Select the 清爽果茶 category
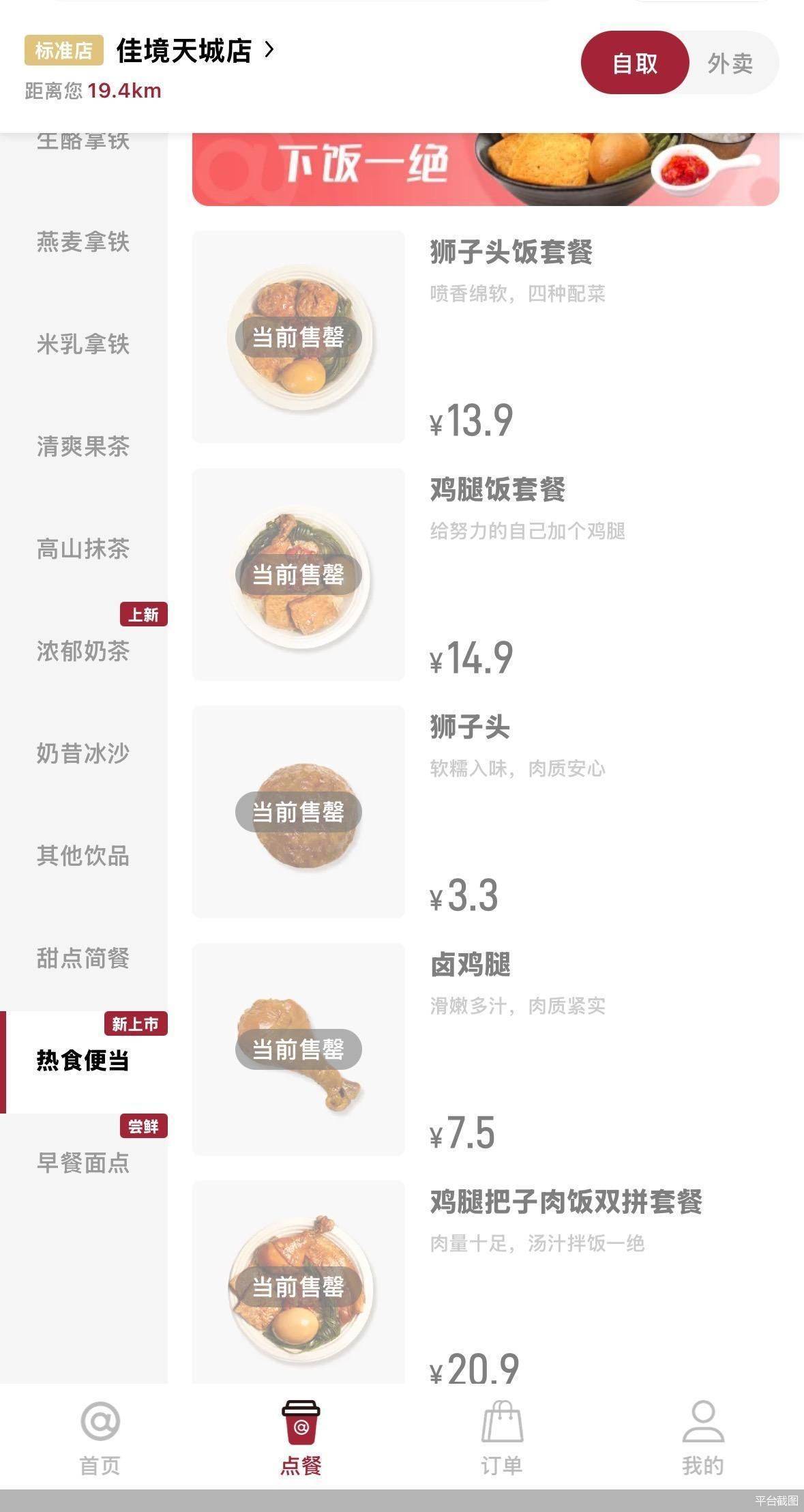 point(83,446)
